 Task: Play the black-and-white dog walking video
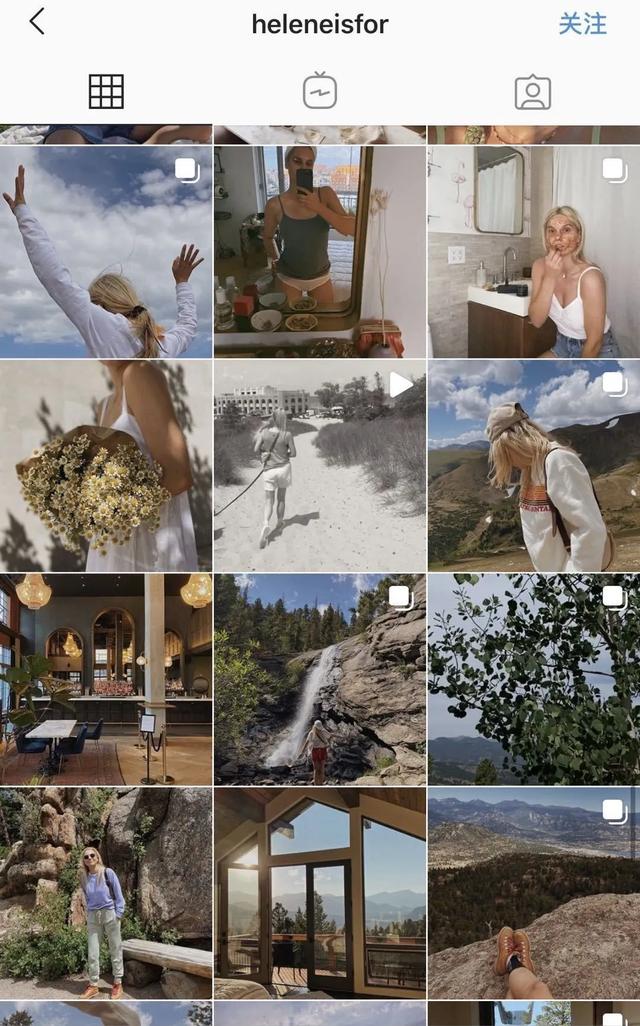(320, 466)
